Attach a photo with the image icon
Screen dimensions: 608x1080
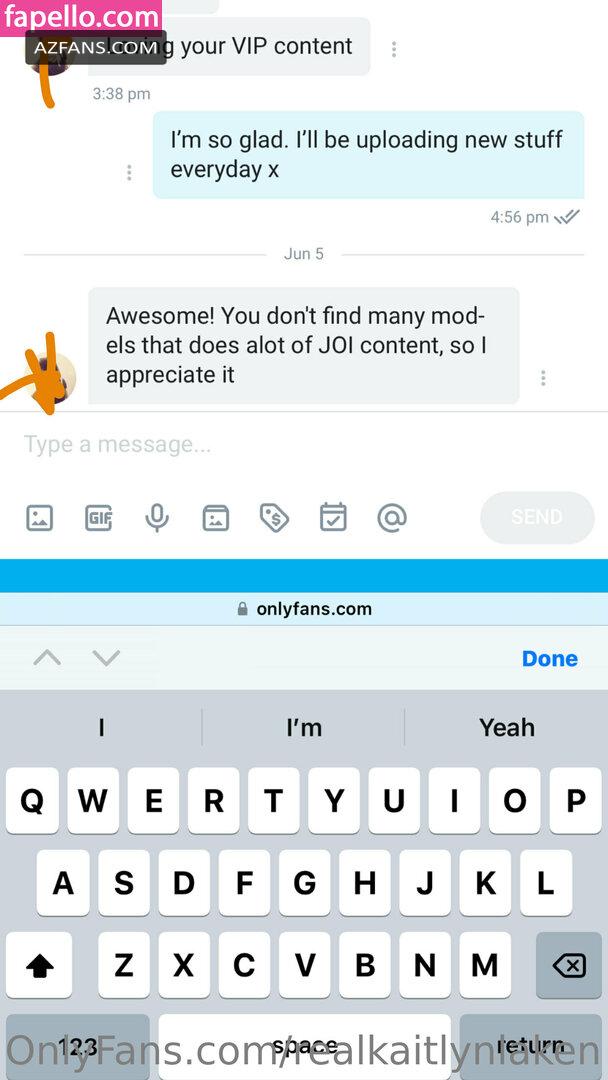pyautogui.click(x=39, y=517)
